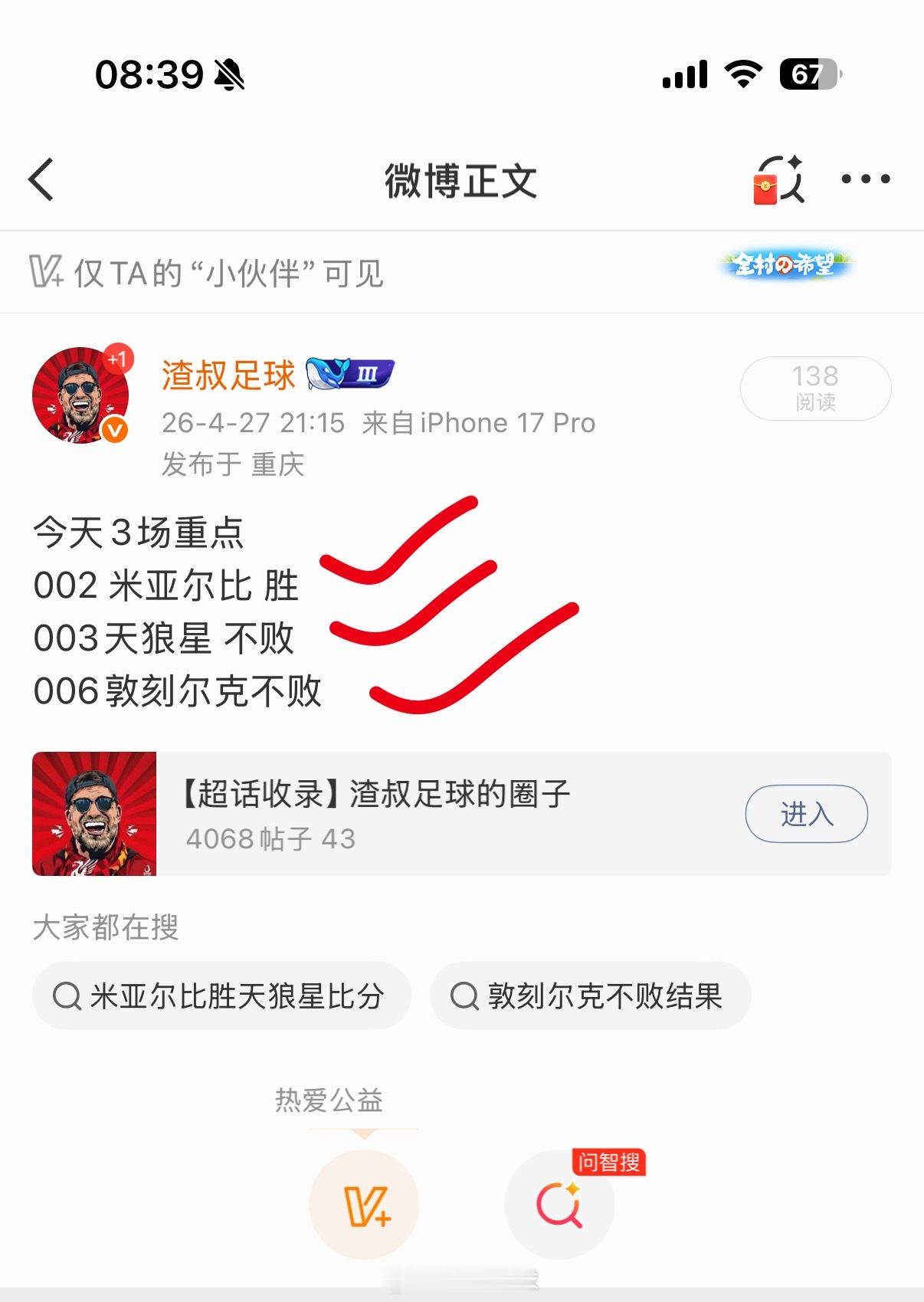This screenshot has width=924, height=1302.
Task: Open the 问智搜 smart search icon
Action: point(559,1204)
